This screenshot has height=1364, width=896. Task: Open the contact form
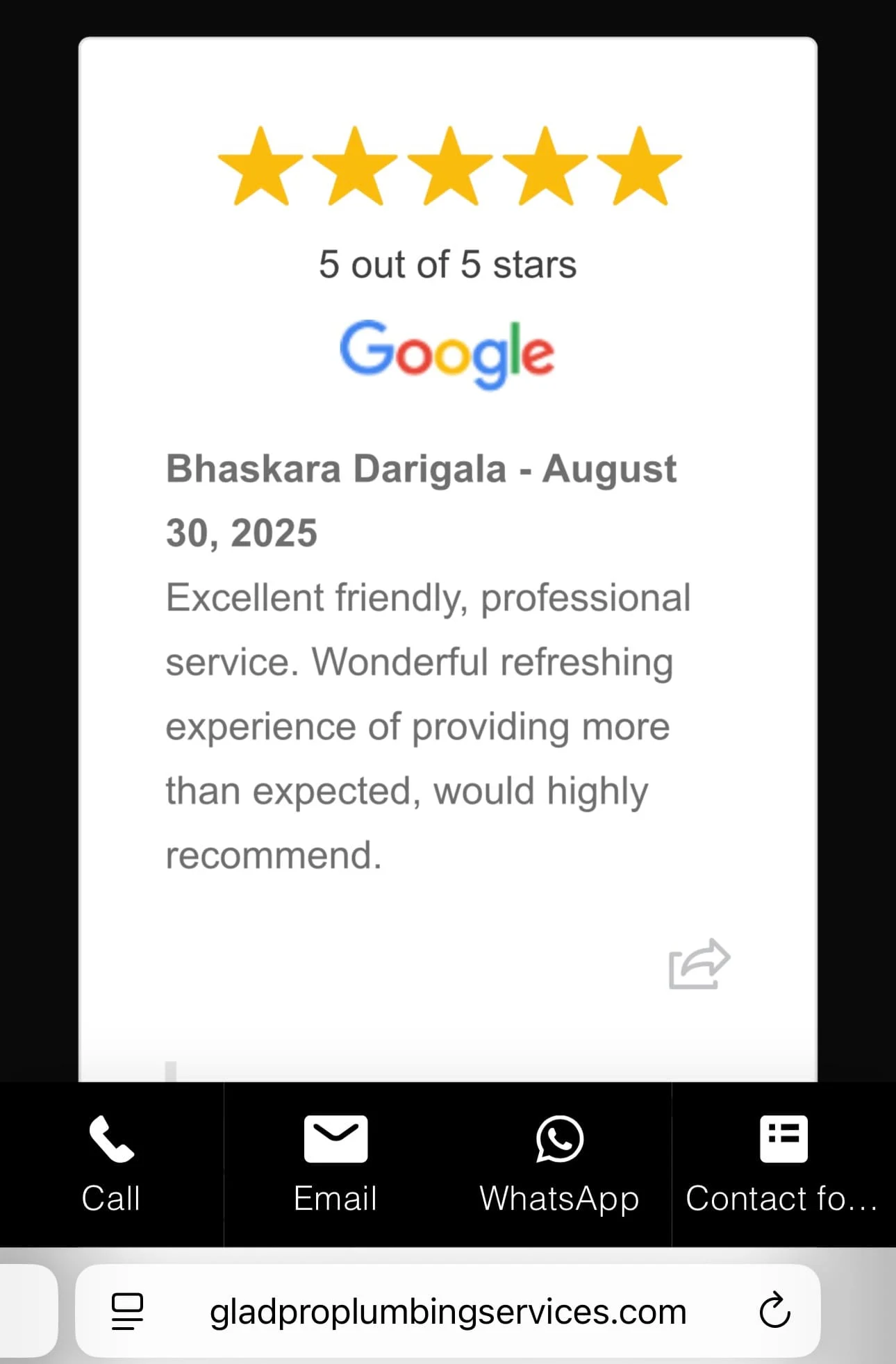coord(783,1164)
